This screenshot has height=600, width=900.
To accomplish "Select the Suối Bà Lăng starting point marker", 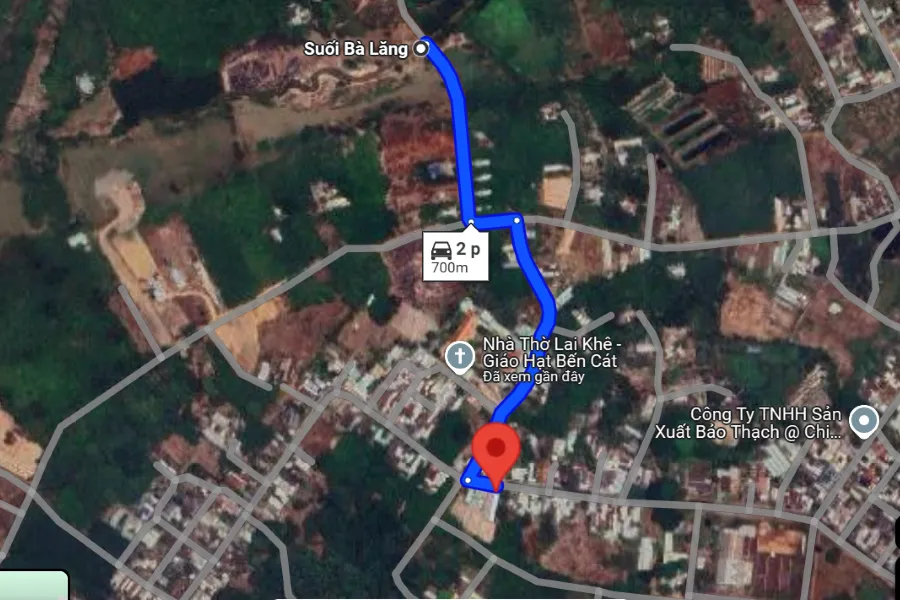I will [x=421, y=47].
